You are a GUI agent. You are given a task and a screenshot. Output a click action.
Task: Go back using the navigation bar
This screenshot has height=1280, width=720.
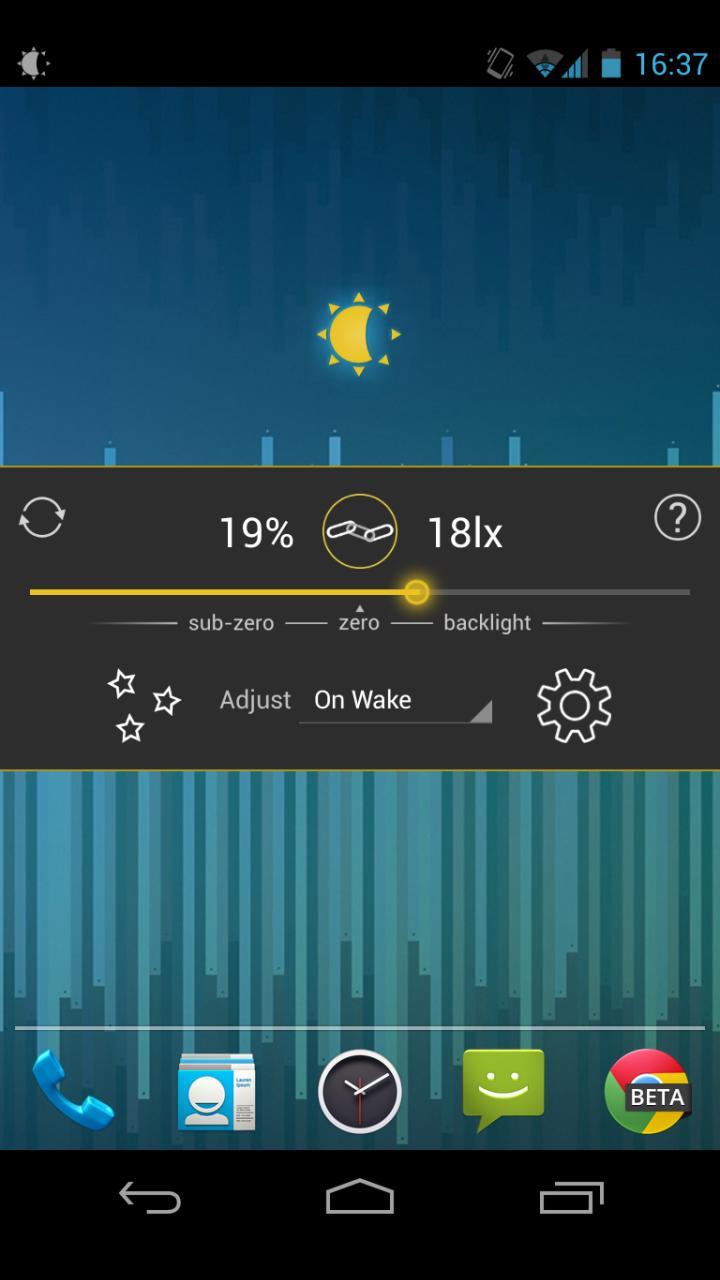tap(150, 1197)
